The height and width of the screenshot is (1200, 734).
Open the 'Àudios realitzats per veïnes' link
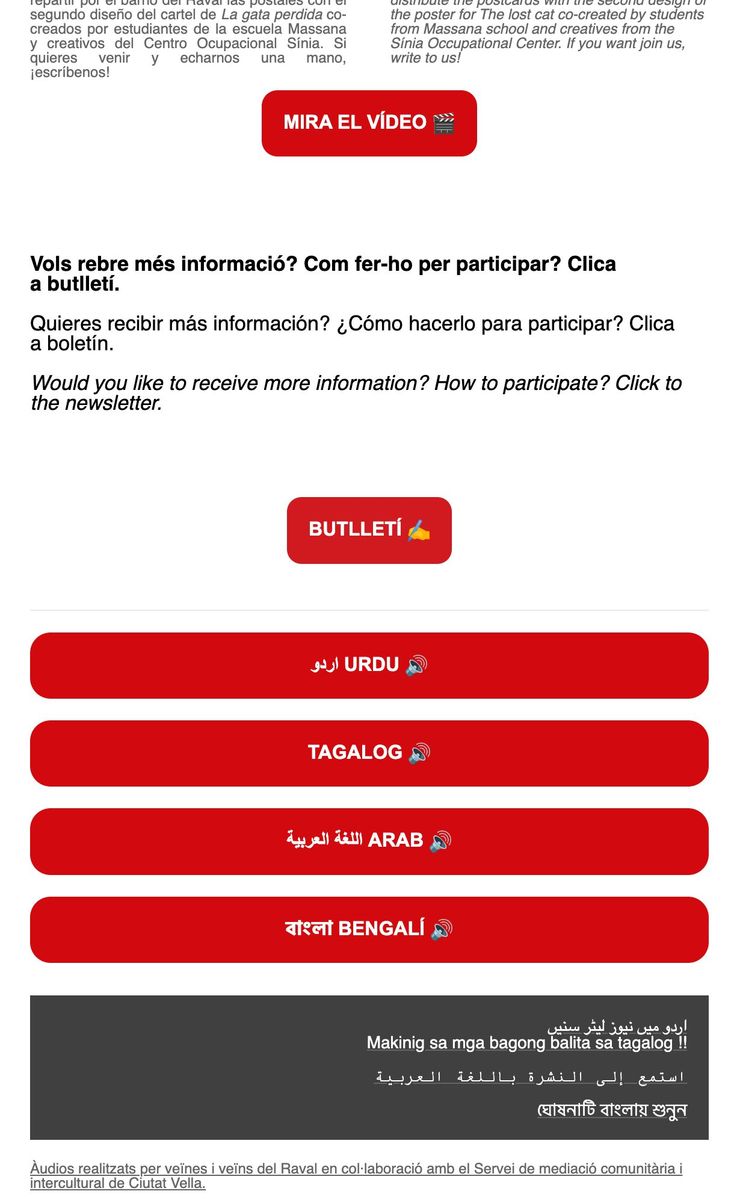[356, 1176]
